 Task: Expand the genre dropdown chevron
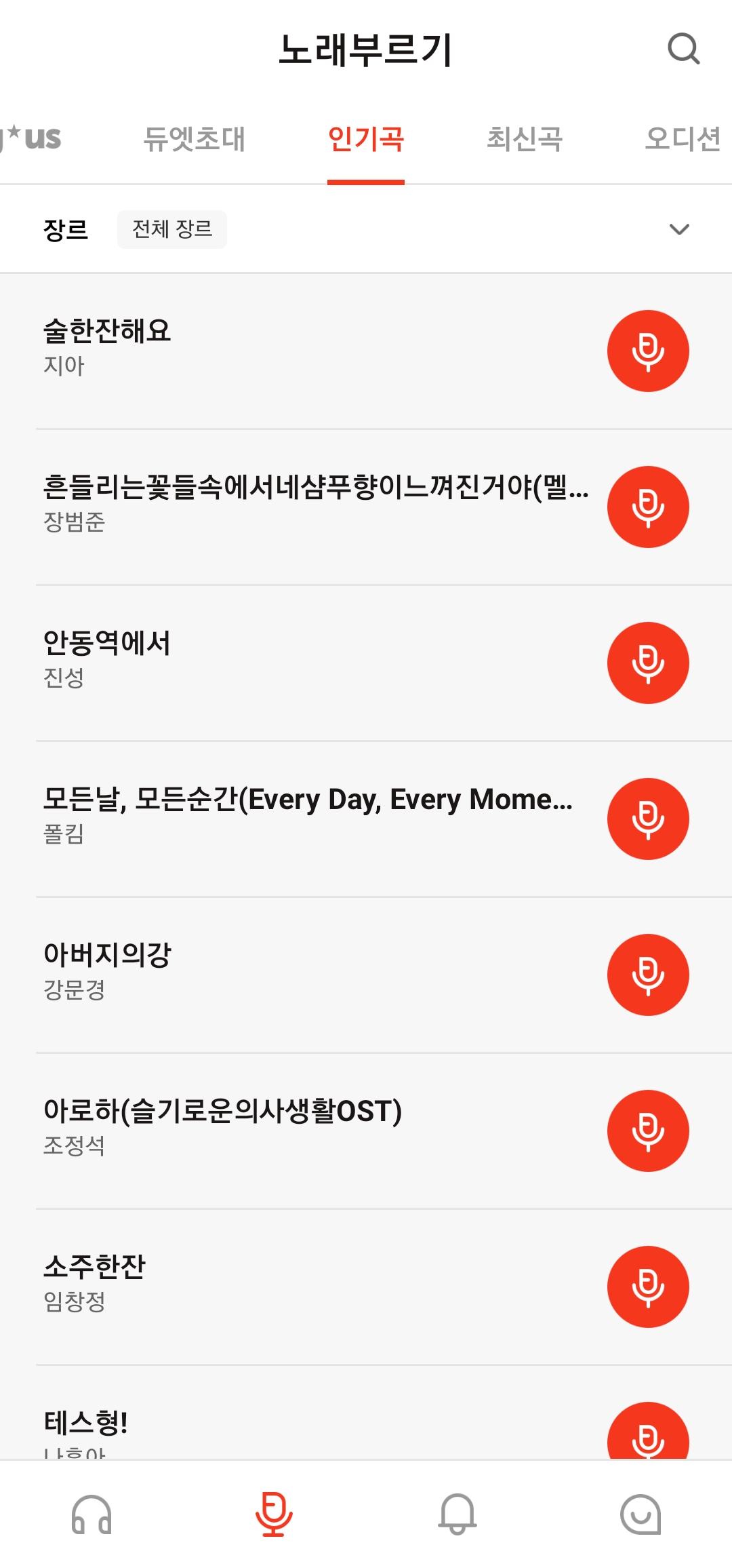[679, 229]
